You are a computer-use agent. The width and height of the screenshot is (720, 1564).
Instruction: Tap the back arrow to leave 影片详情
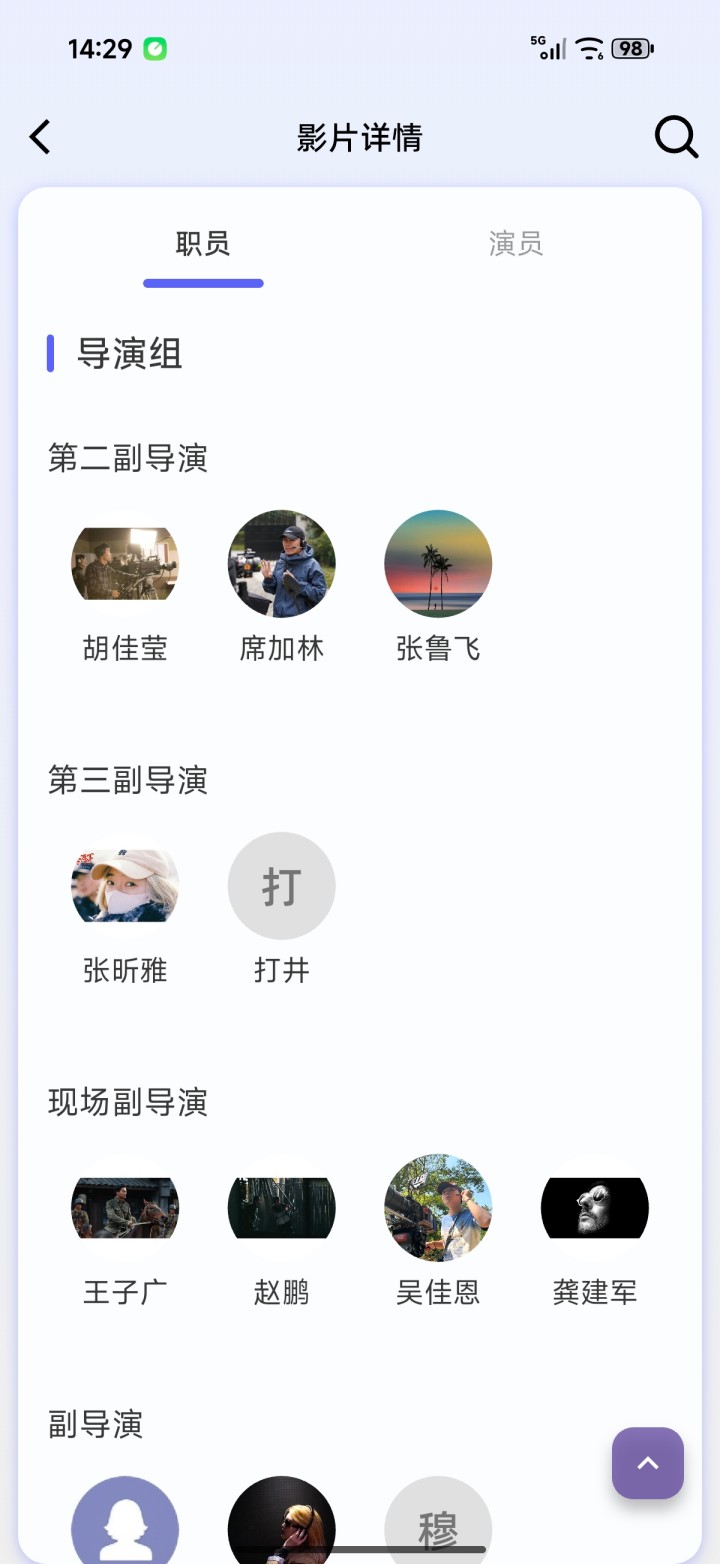point(40,137)
